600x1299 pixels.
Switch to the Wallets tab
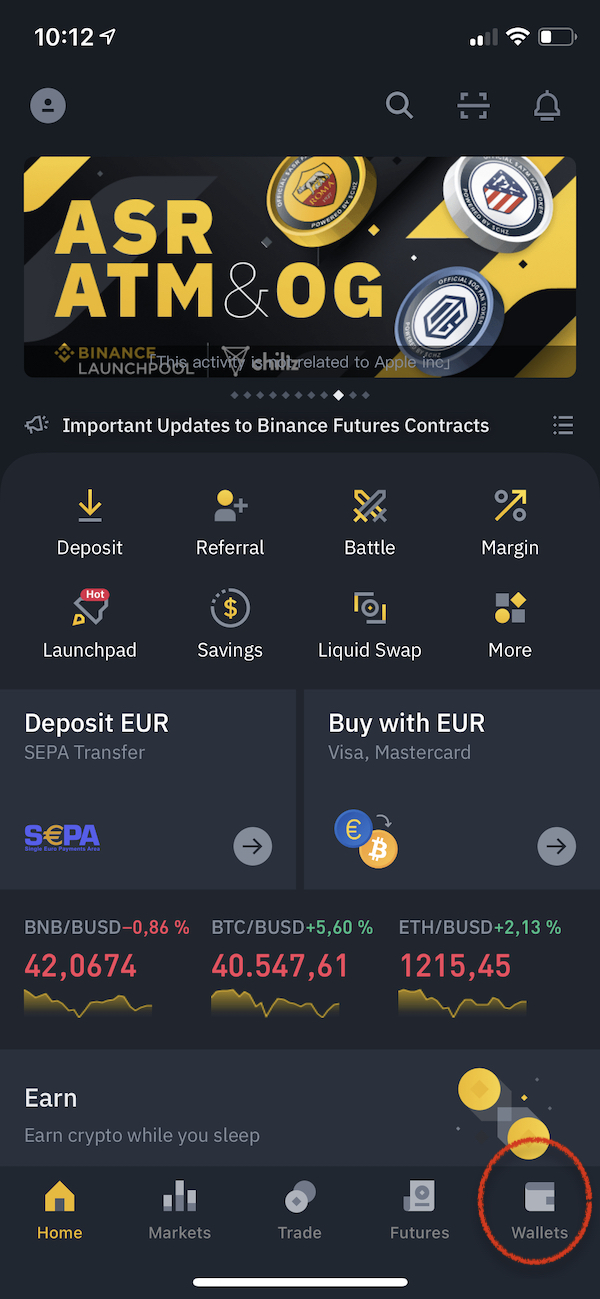click(x=540, y=1210)
